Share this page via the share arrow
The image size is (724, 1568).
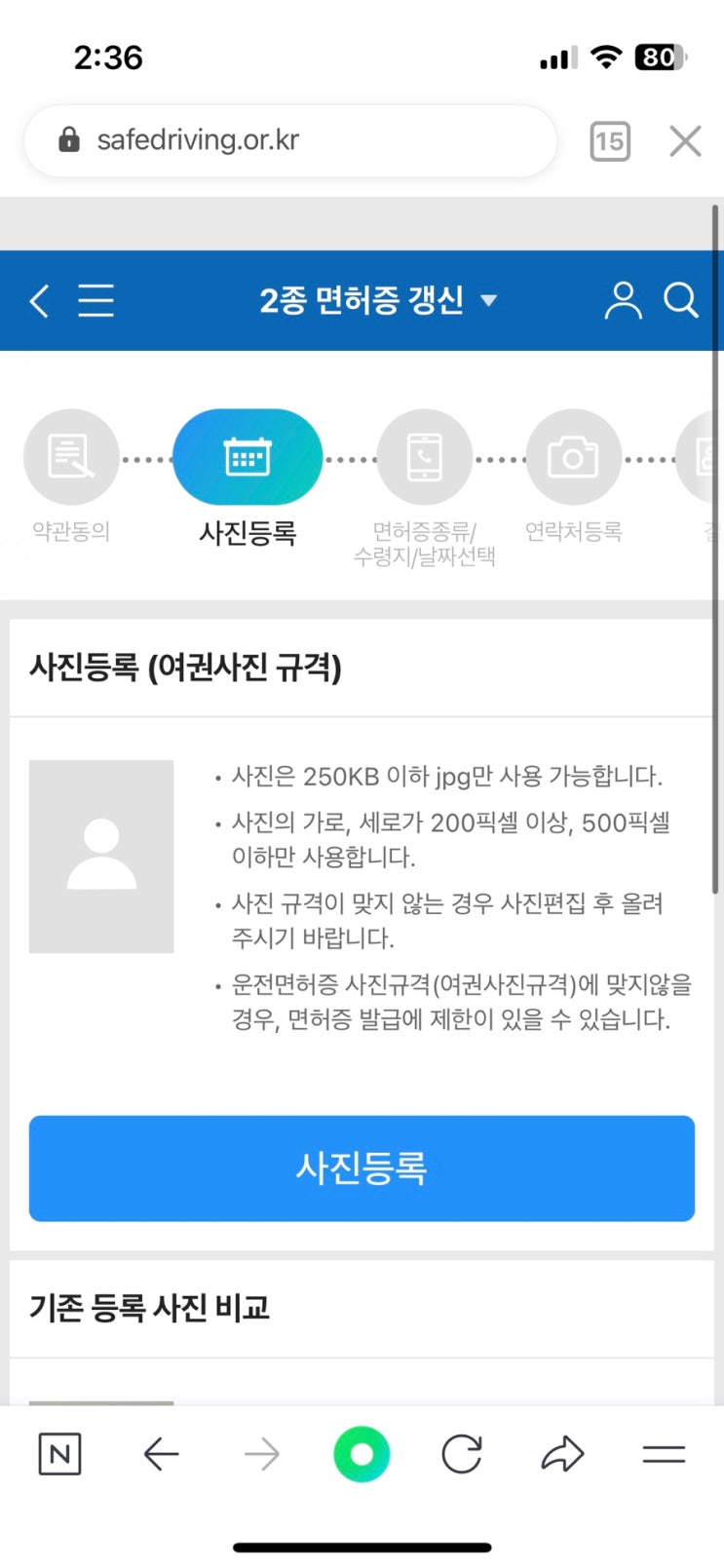click(562, 1455)
